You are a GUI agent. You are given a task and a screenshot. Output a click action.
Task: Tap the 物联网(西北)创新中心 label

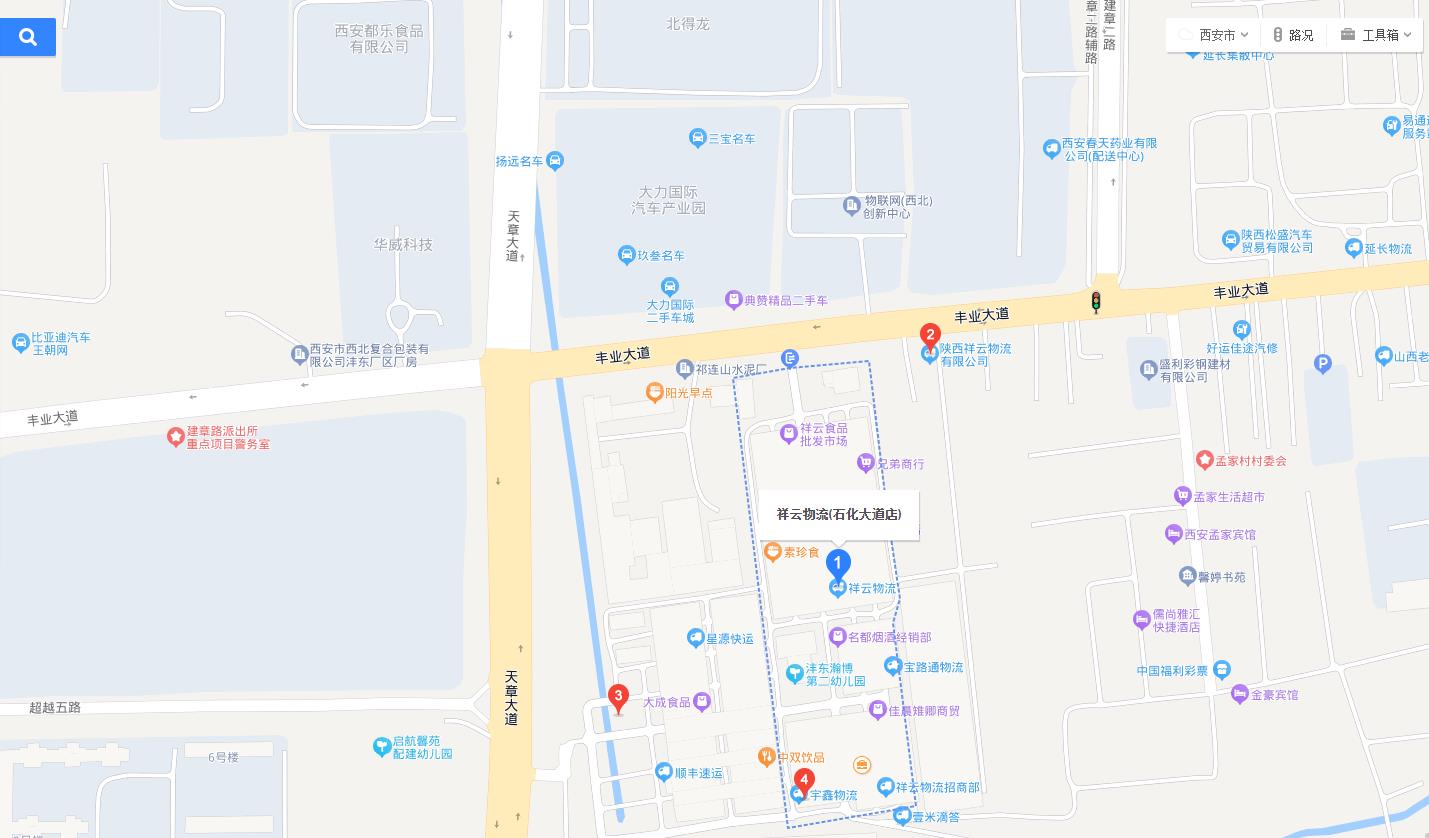[x=897, y=207]
